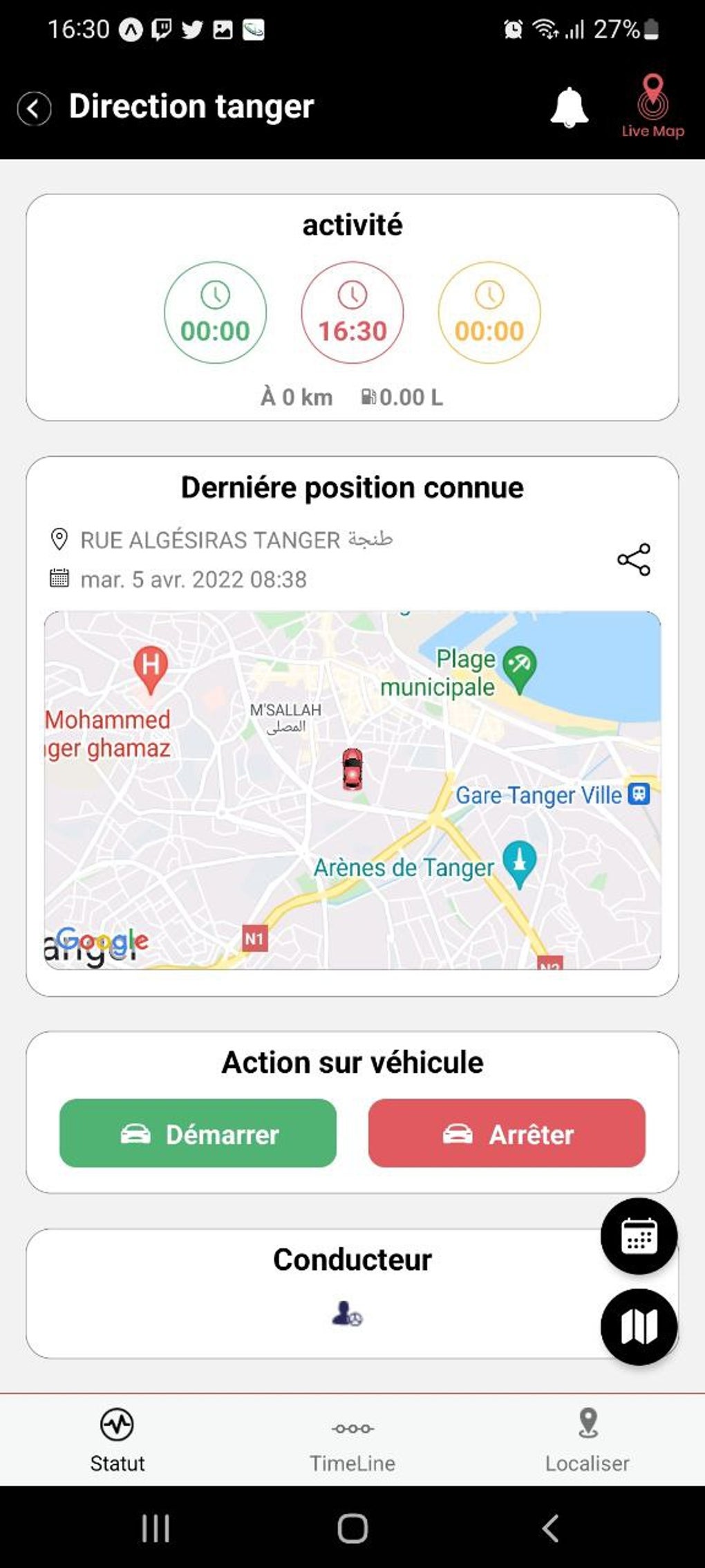Tap the green Démarrer button
The image size is (705, 1568).
(x=198, y=1133)
